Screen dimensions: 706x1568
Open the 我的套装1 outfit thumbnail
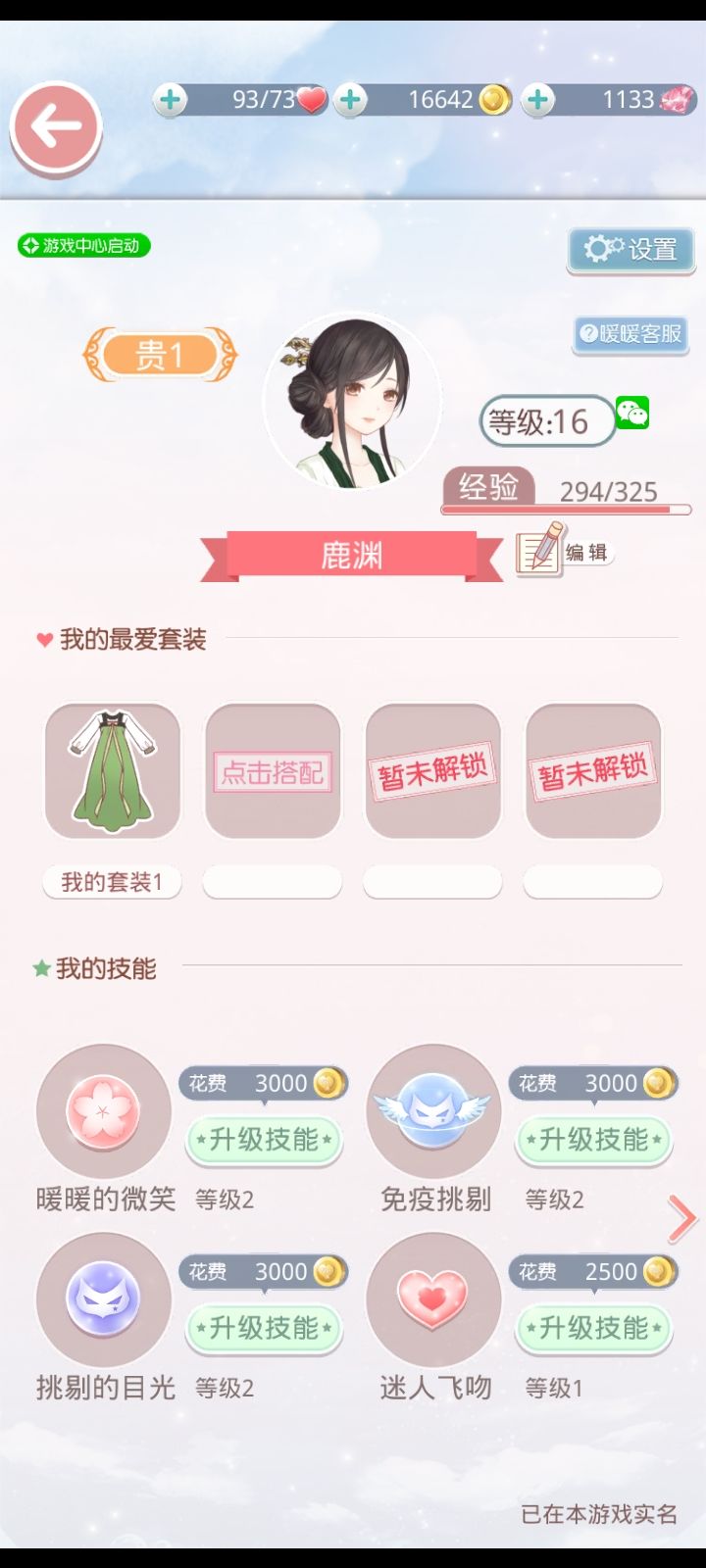[112, 770]
